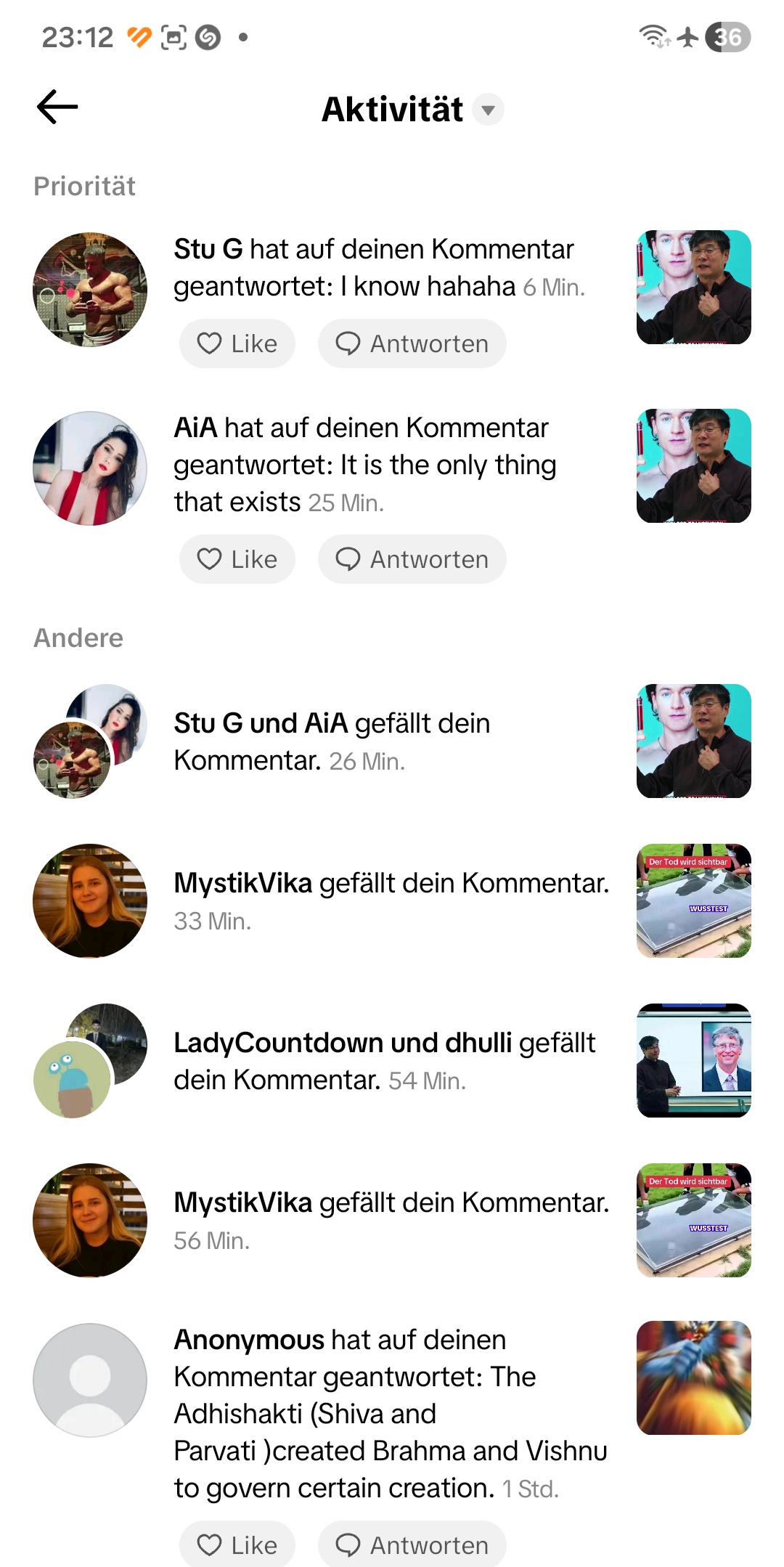Open video thumbnail beside AiA's reply

tap(693, 465)
